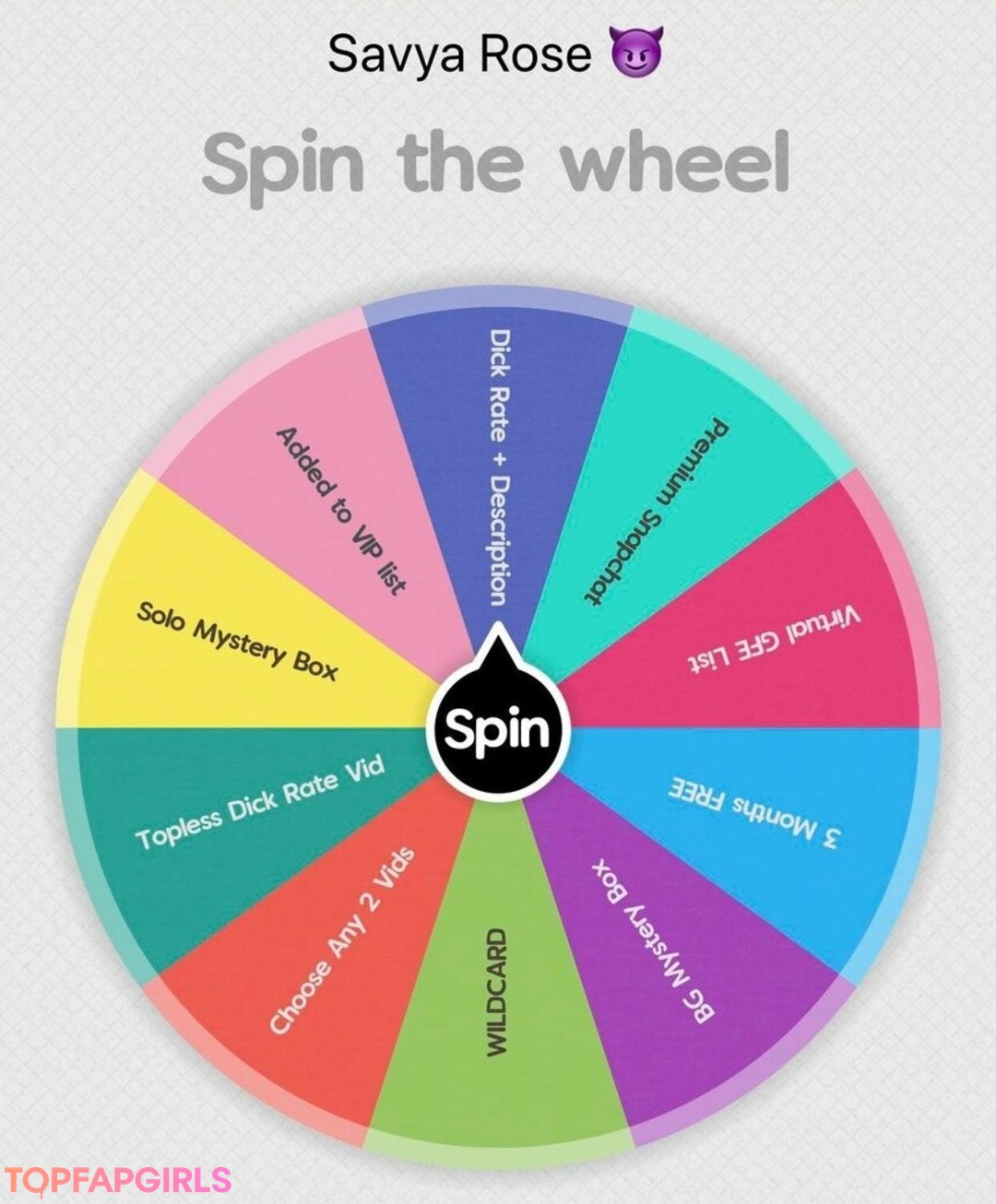Tap the Spin button at the wheel's center
Viewport: 996px width, 1204px height.
point(498,730)
